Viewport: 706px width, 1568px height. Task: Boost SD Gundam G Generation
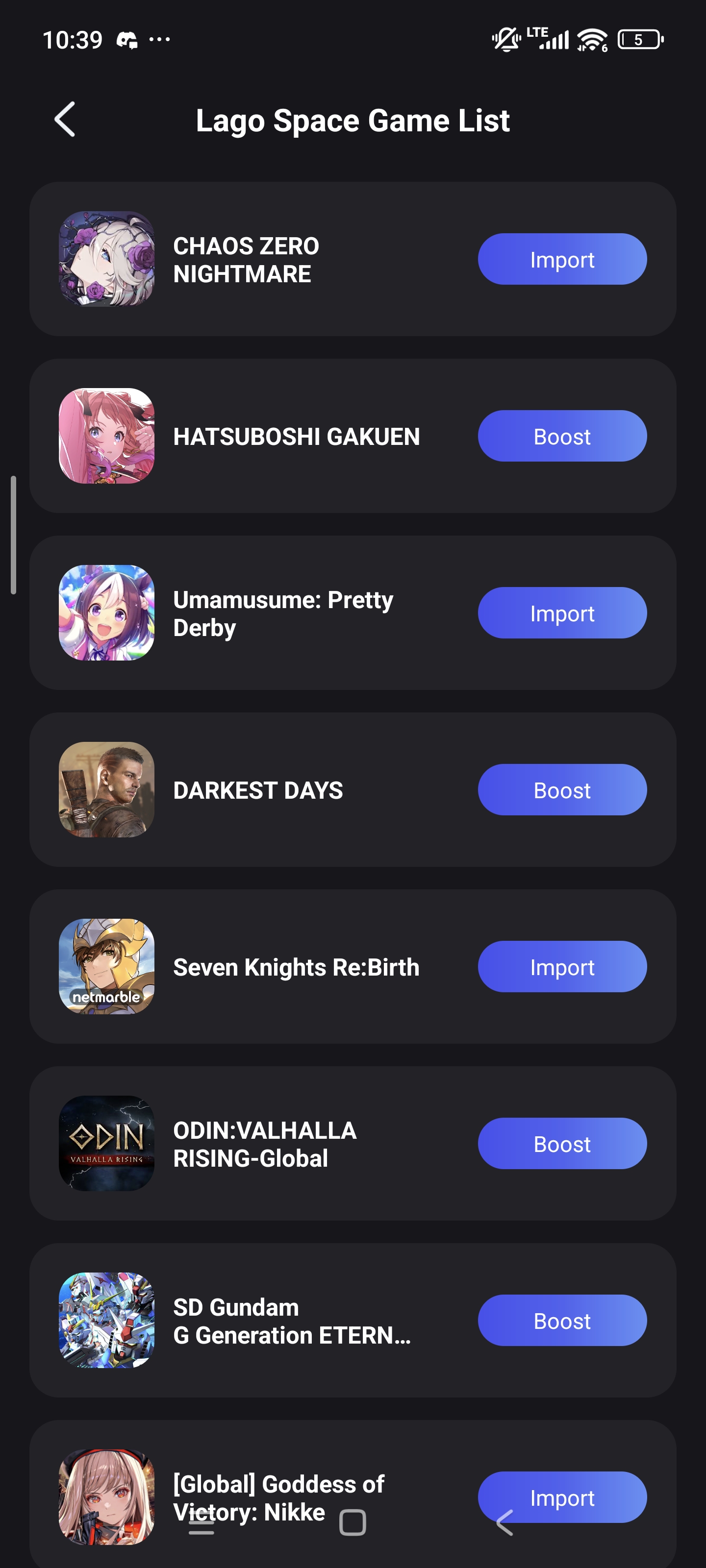pos(562,1320)
